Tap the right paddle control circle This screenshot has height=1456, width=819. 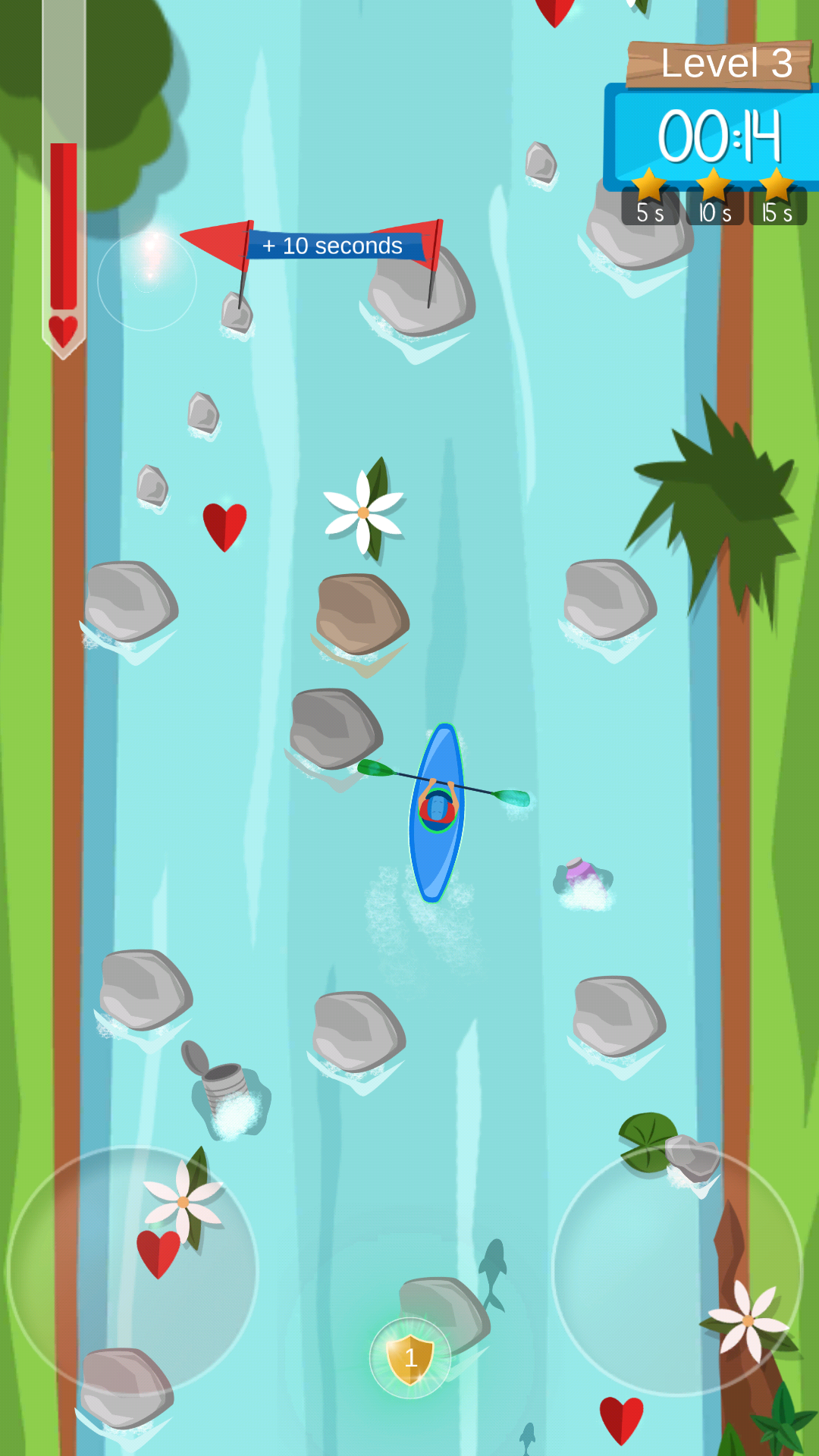tap(677, 1270)
